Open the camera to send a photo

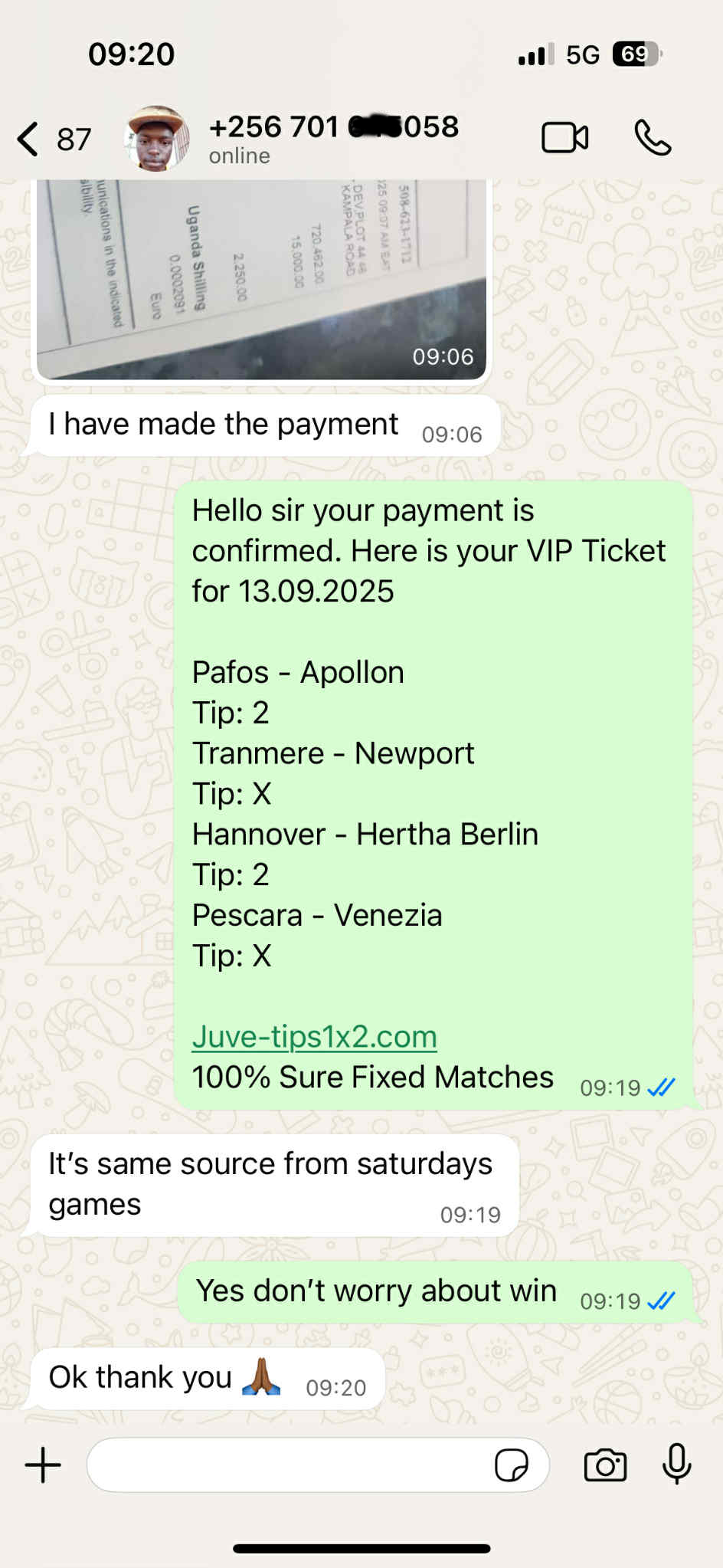(x=605, y=1465)
